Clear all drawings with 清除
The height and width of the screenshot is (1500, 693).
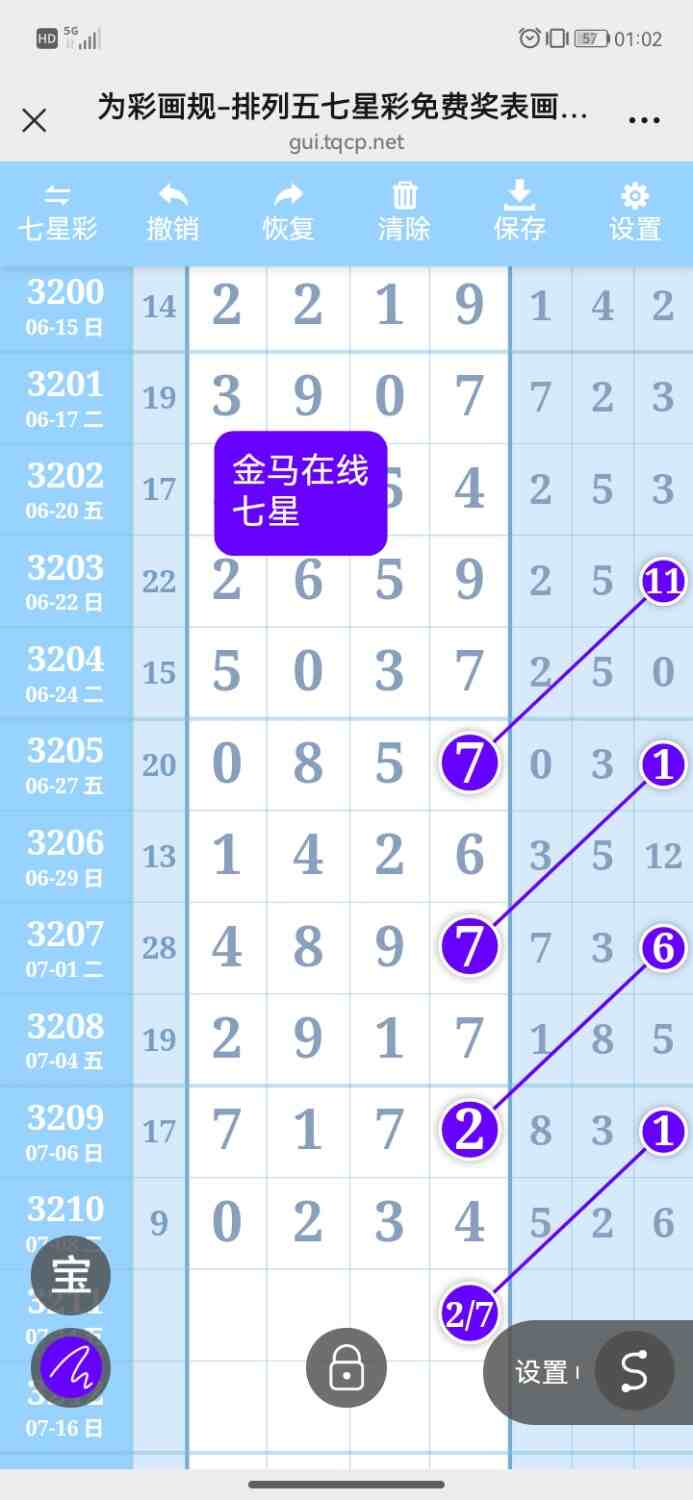click(404, 212)
